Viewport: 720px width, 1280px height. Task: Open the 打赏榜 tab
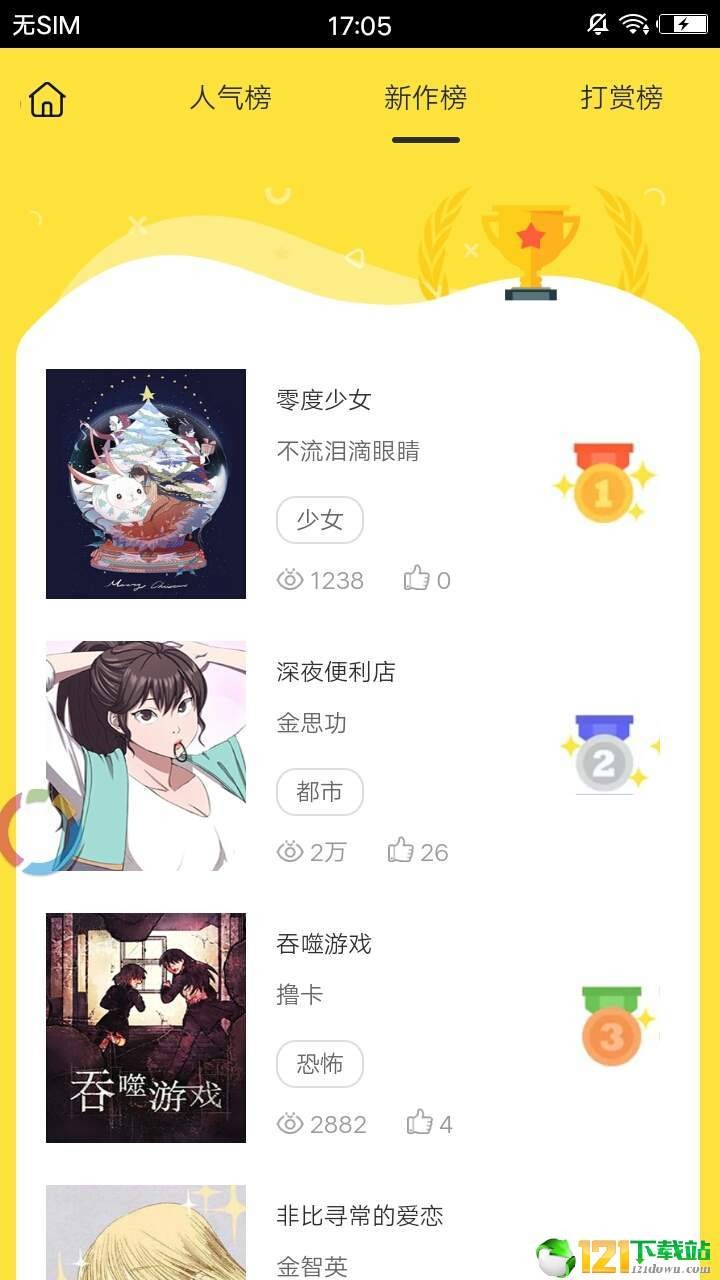point(621,98)
